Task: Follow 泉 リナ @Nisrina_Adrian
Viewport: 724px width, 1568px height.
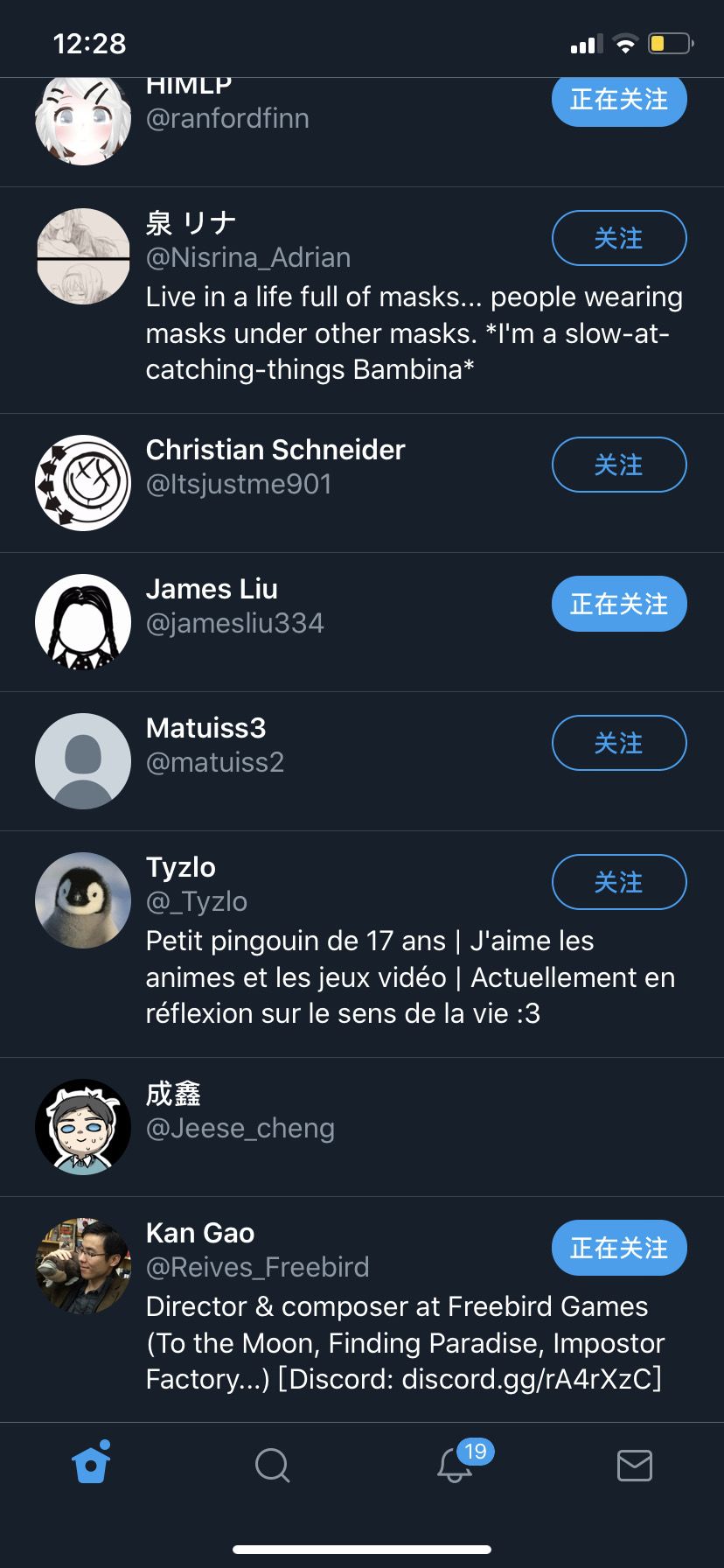Action: [x=618, y=238]
